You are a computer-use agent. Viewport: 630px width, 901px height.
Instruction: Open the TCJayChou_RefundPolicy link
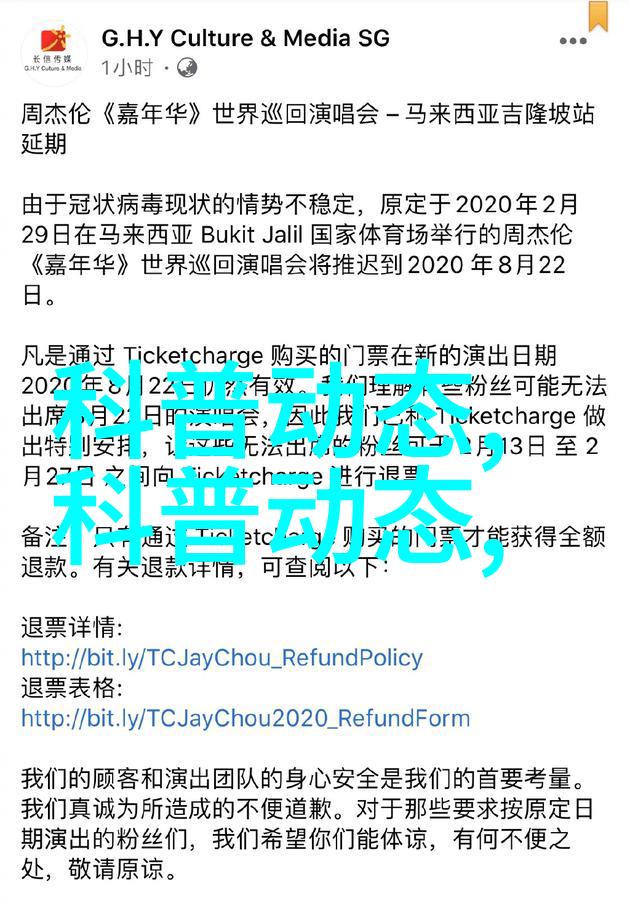pos(222,658)
